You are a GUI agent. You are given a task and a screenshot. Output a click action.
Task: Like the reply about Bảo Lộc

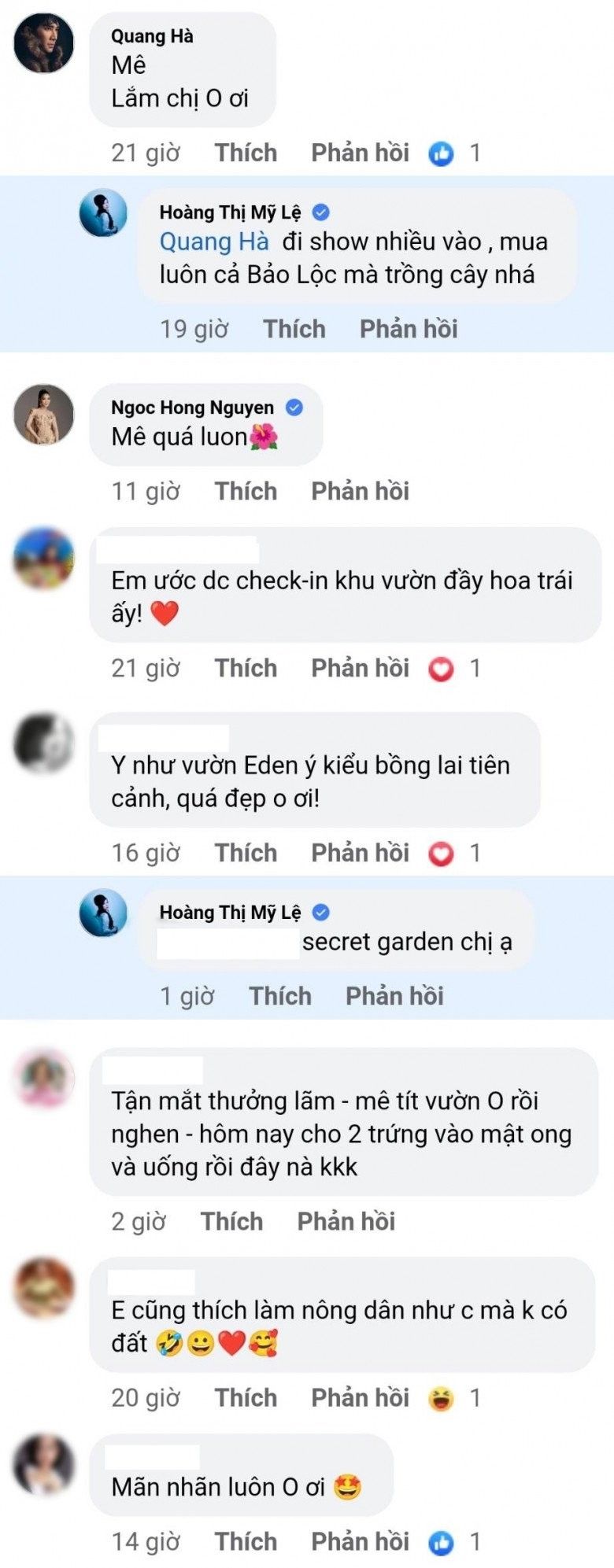[294, 329]
